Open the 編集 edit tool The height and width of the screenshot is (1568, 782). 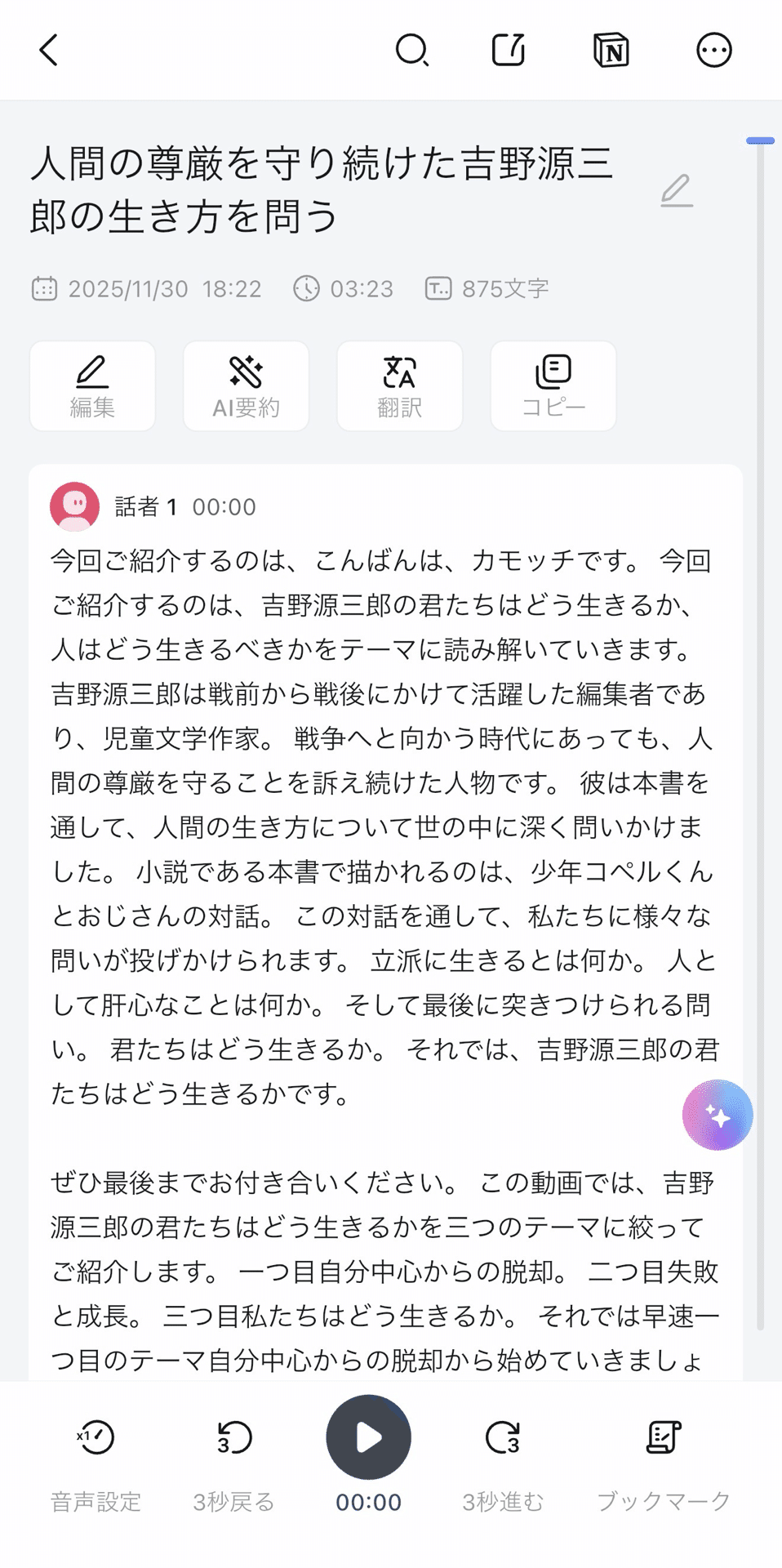click(x=92, y=385)
